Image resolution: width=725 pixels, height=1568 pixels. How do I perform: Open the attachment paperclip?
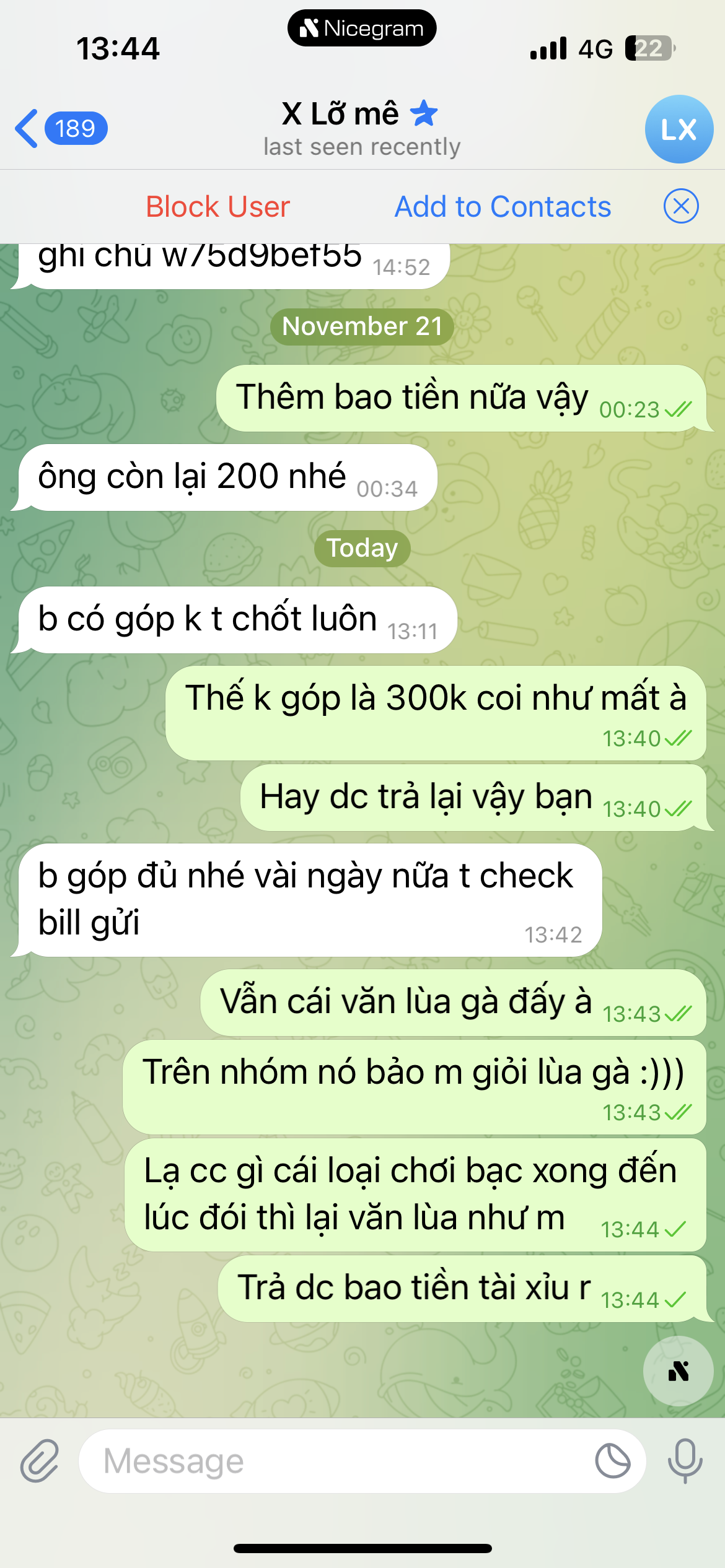pyautogui.click(x=40, y=1461)
